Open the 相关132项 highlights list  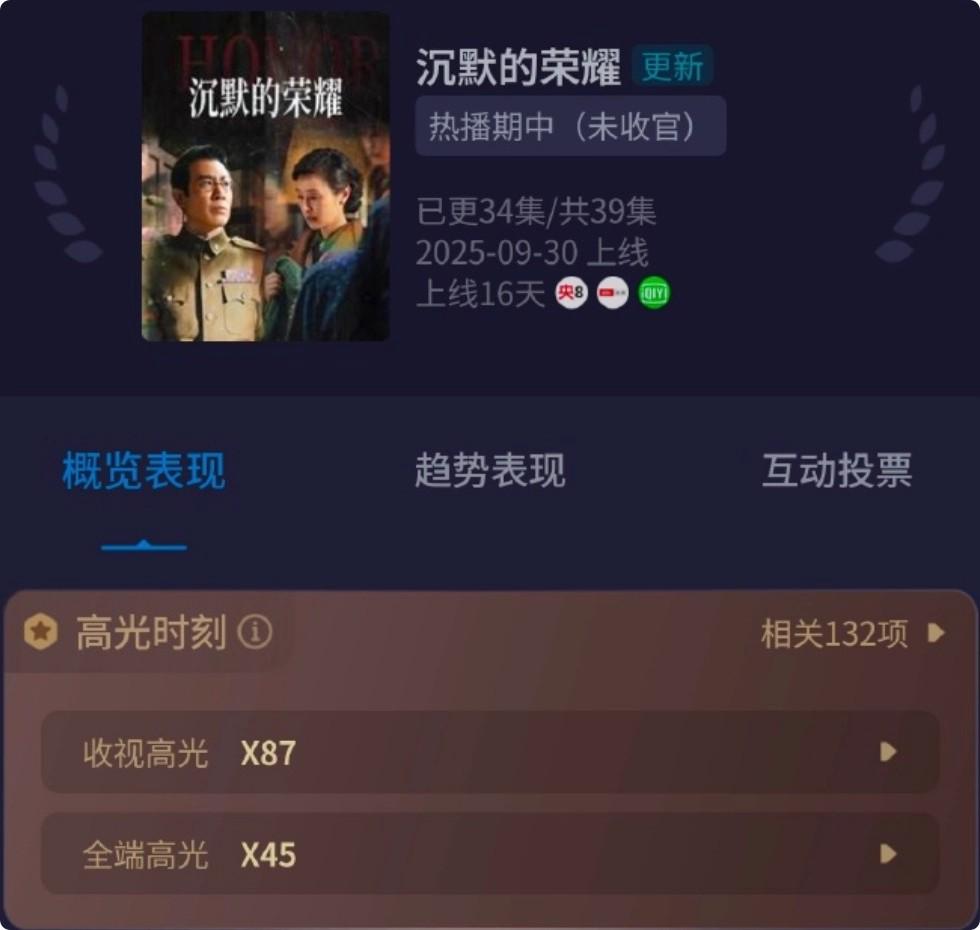coord(852,633)
